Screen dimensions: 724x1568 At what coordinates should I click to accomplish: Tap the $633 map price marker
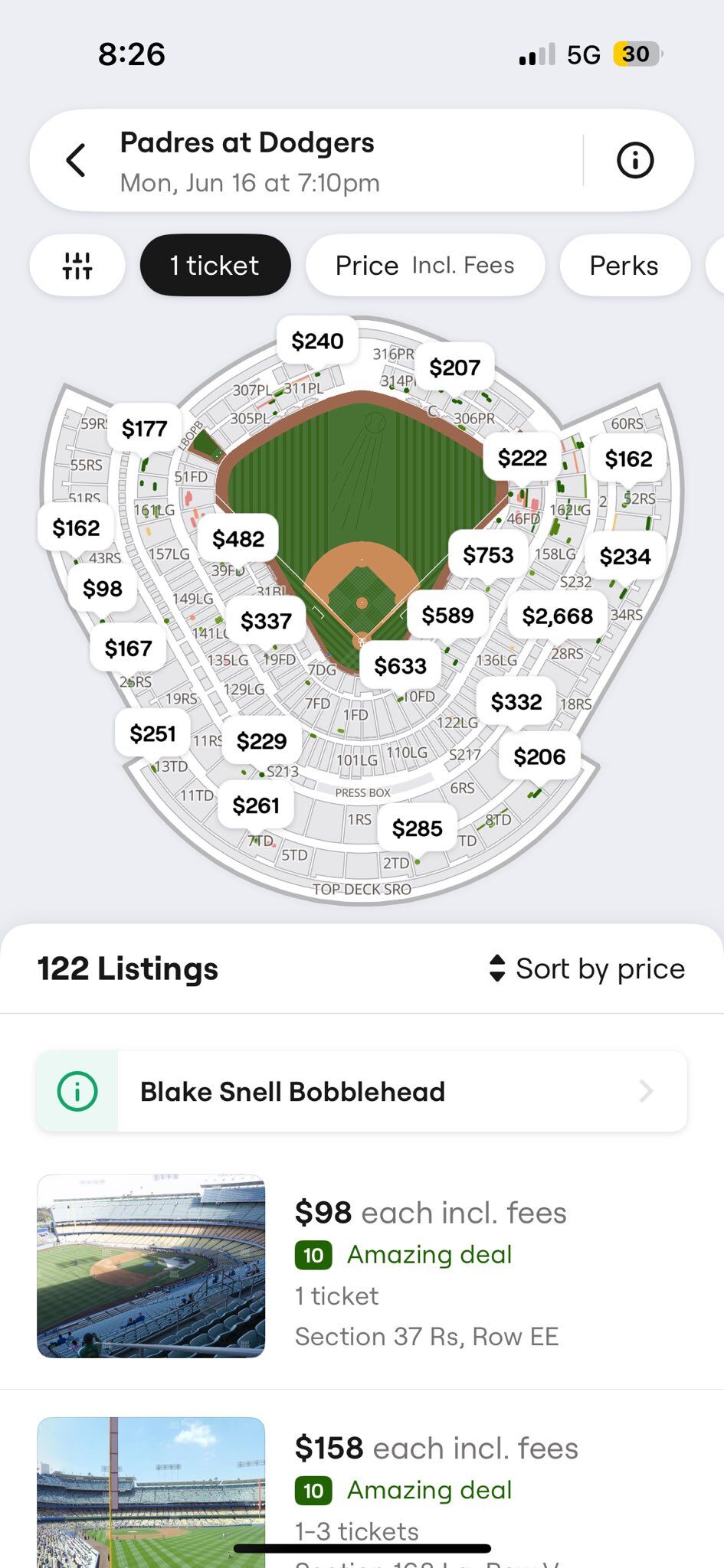click(400, 665)
